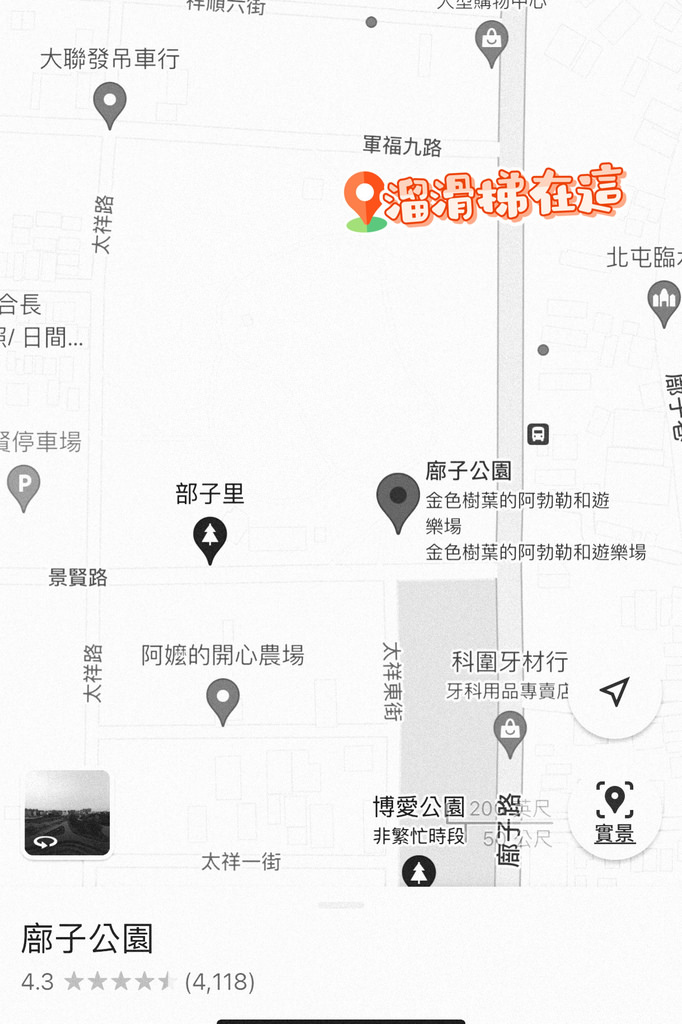
Task: Select the 廍子公園 map pin
Action: tap(398, 499)
